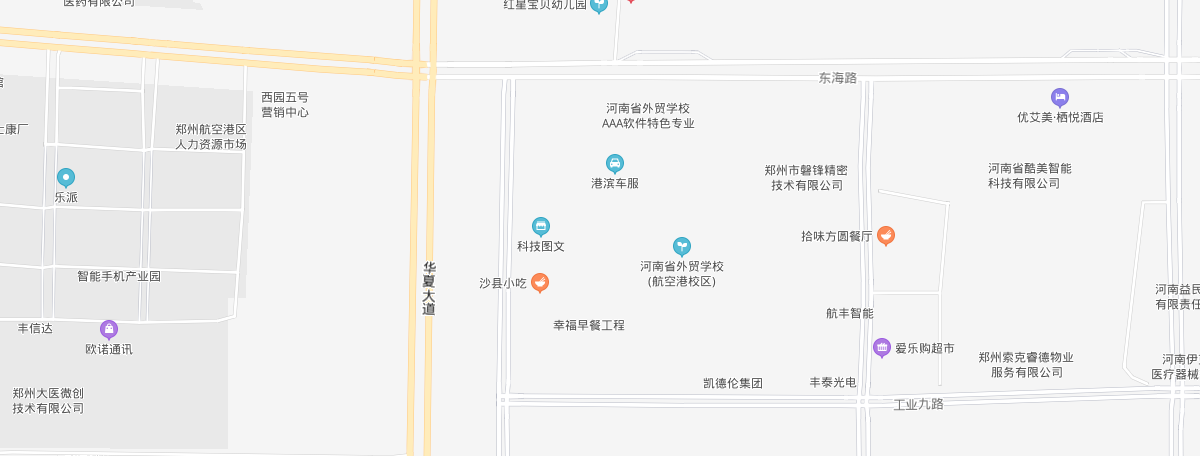The width and height of the screenshot is (1200, 456).
Task: Select the 乐派 map marker
Action: [x=66, y=178]
